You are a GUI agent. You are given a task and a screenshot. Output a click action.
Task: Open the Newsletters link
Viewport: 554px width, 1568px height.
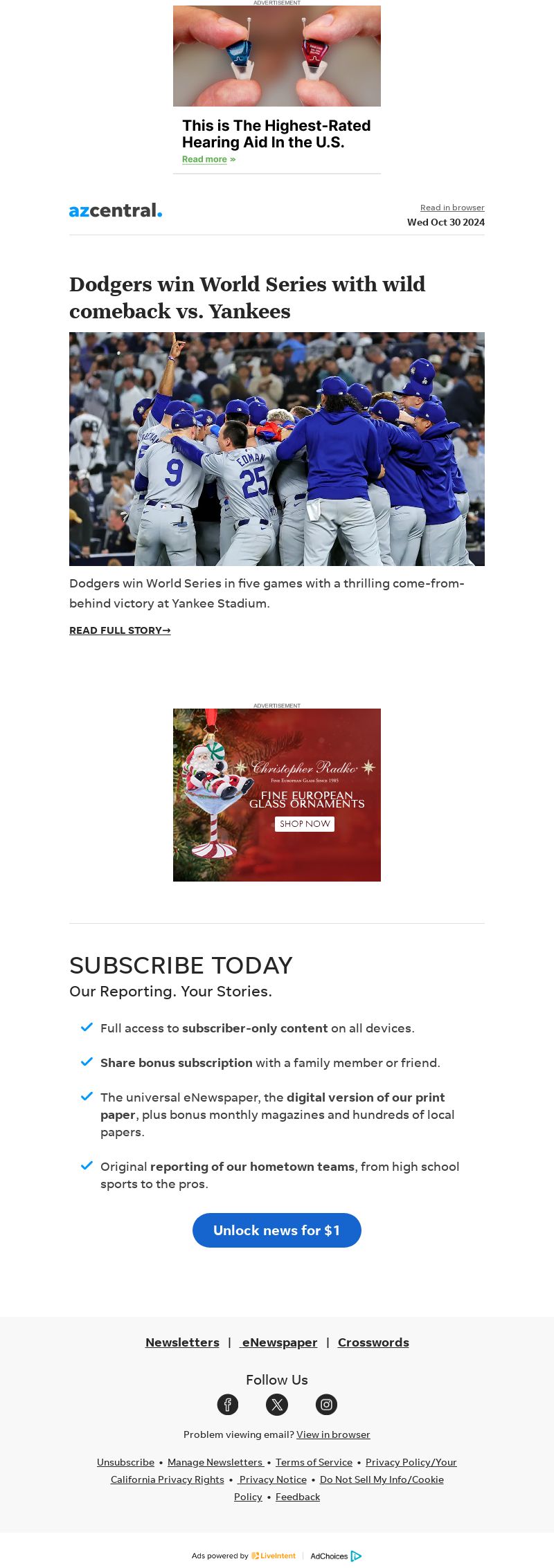click(x=182, y=1342)
